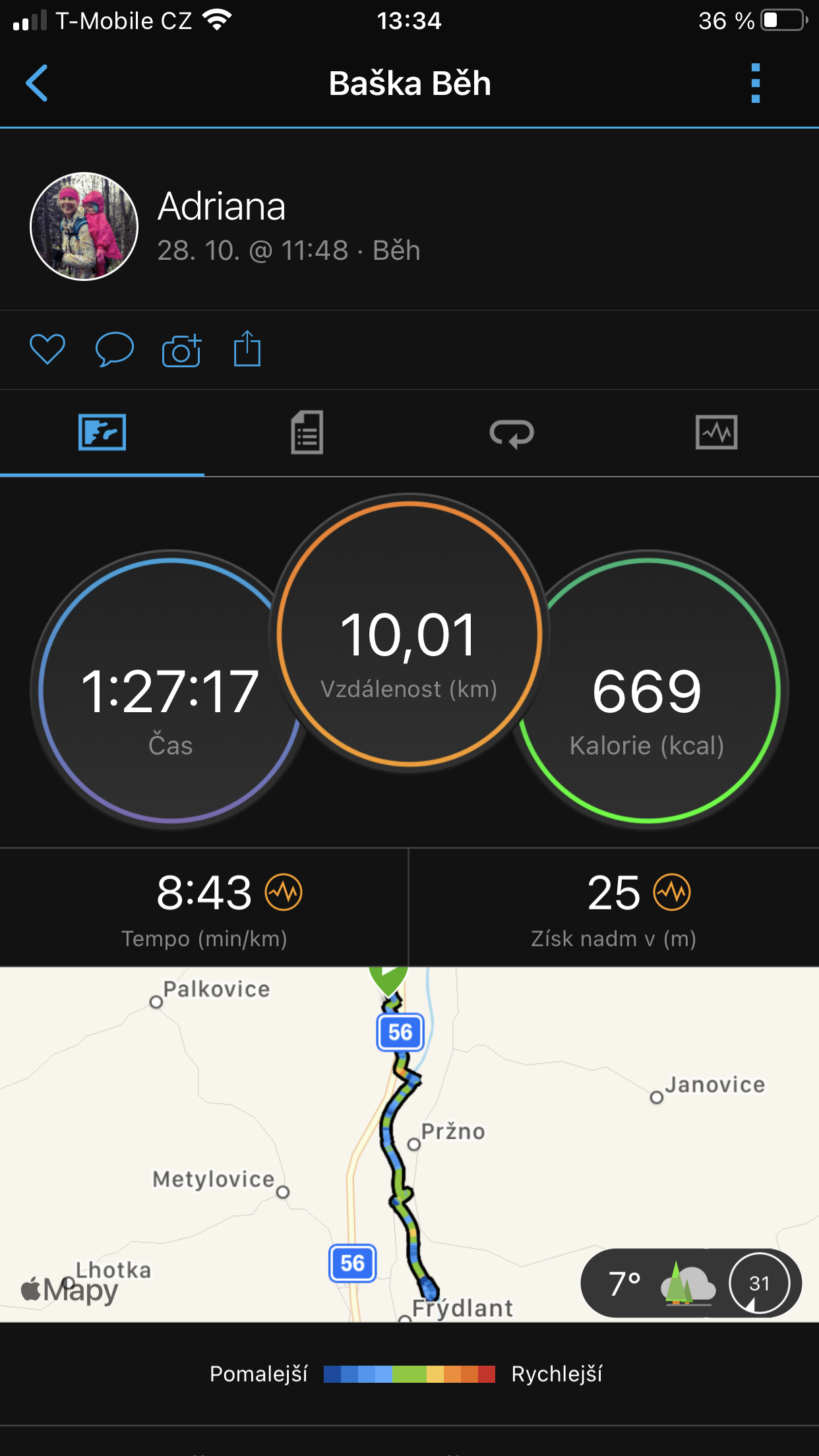Switch to the laps tab

512,433
